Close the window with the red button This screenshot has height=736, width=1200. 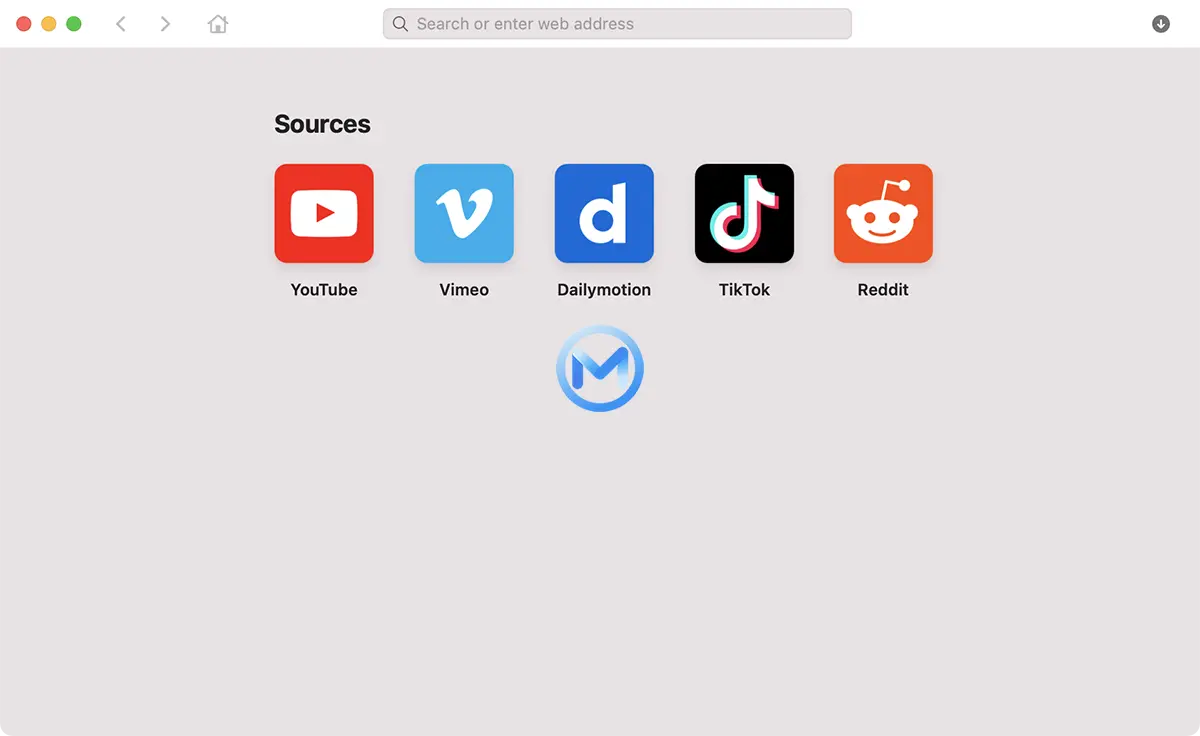(x=24, y=24)
